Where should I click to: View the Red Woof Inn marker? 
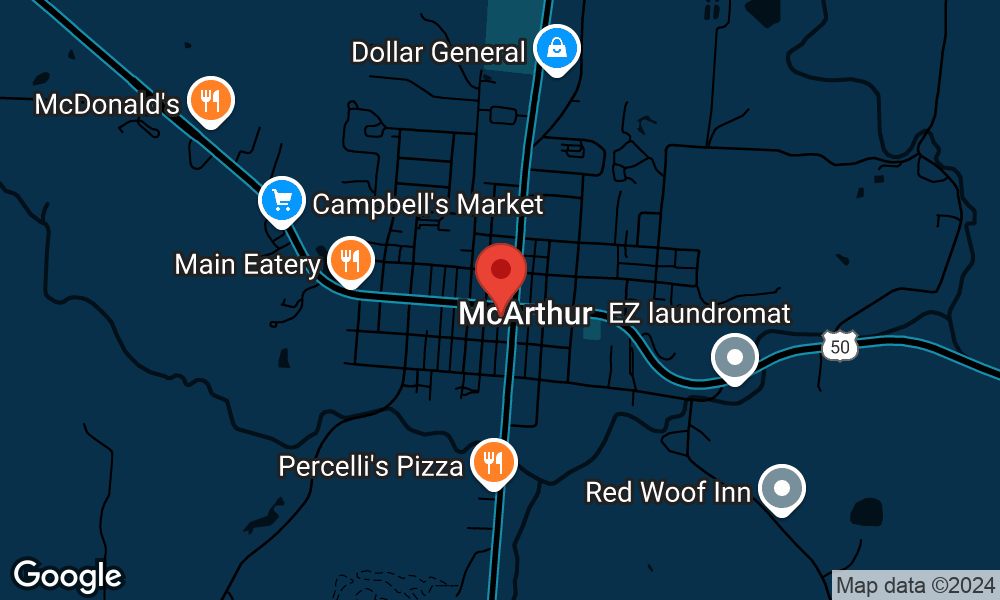pyautogui.click(x=782, y=488)
